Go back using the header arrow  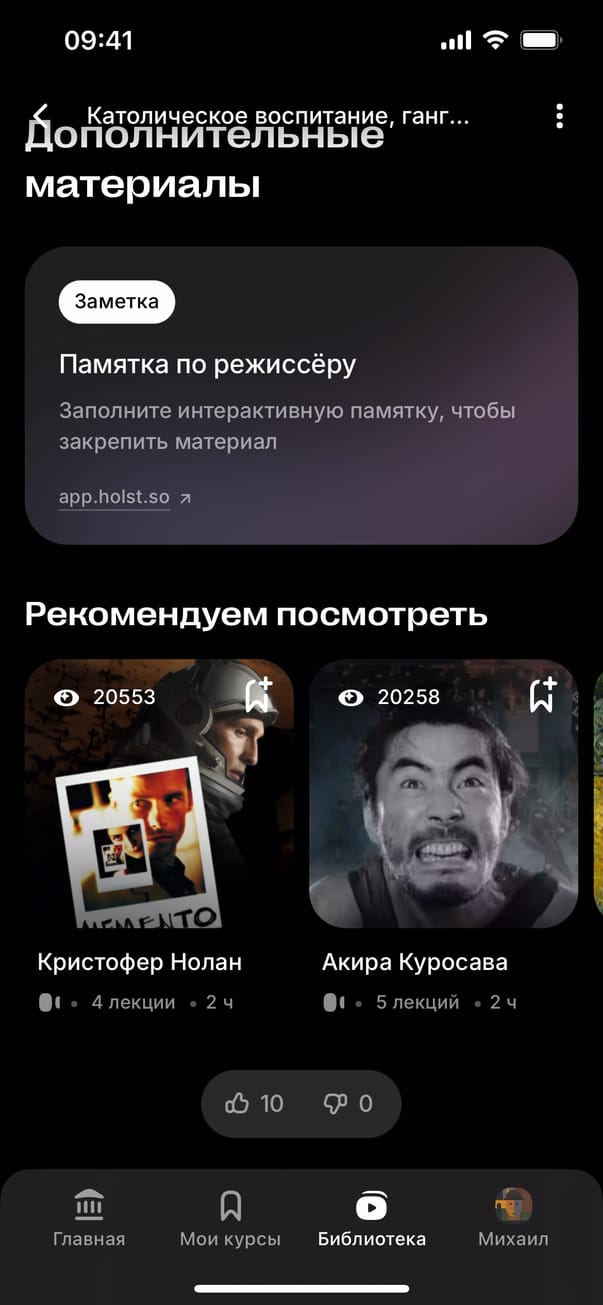[41, 116]
